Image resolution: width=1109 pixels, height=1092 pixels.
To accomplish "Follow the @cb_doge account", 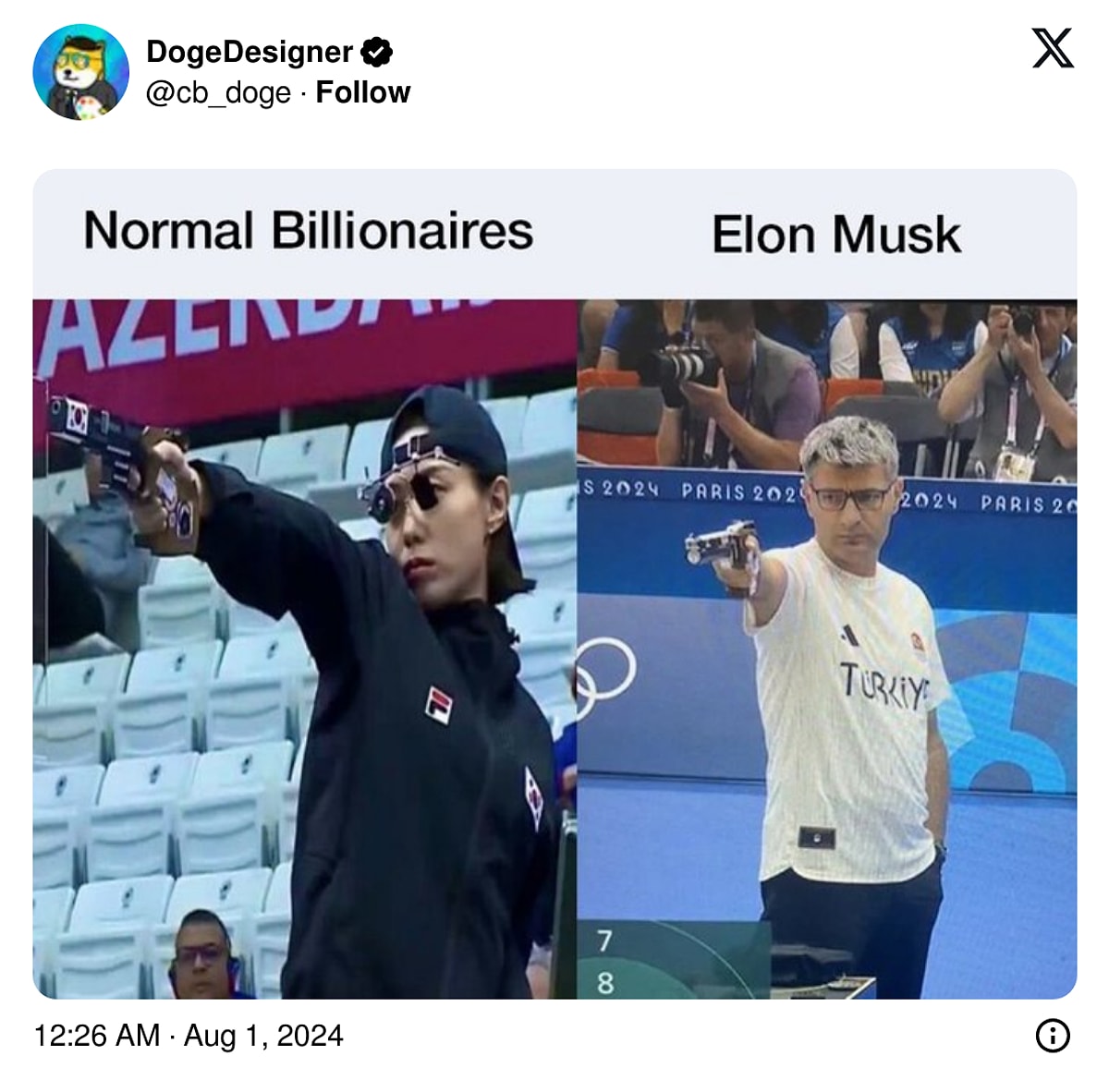I will click(x=362, y=92).
